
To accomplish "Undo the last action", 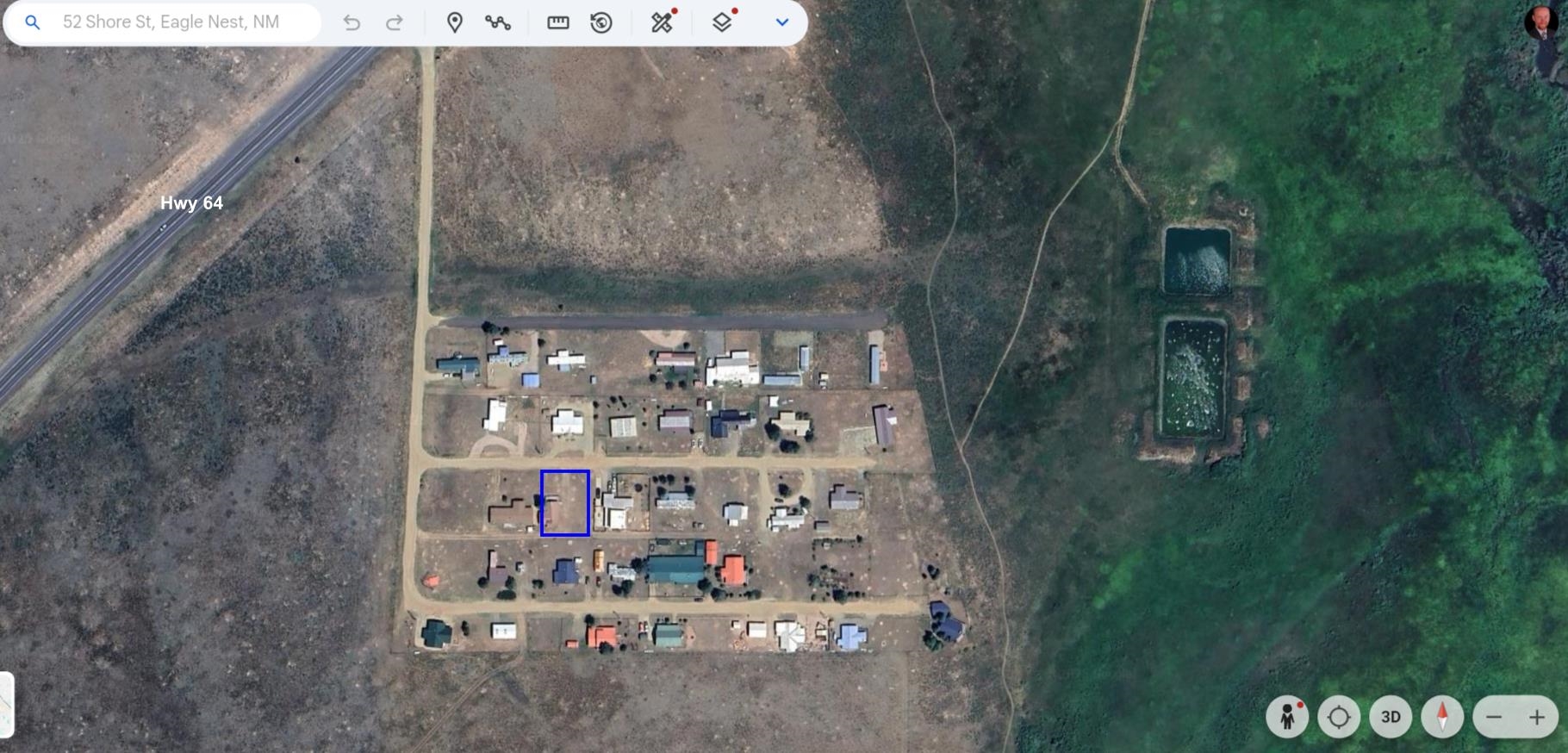I will 352,22.
